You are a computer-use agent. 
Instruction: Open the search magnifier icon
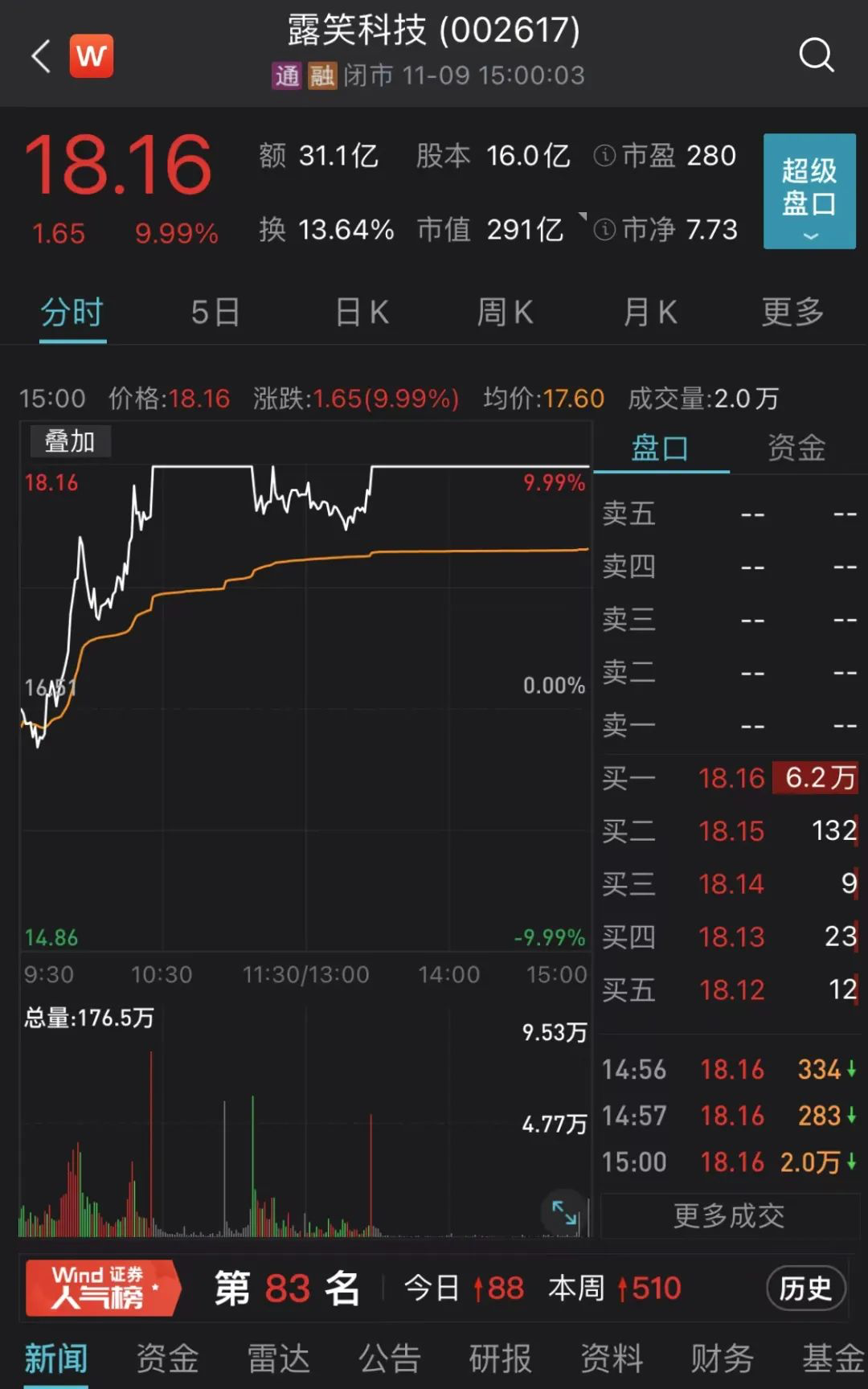(816, 55)
